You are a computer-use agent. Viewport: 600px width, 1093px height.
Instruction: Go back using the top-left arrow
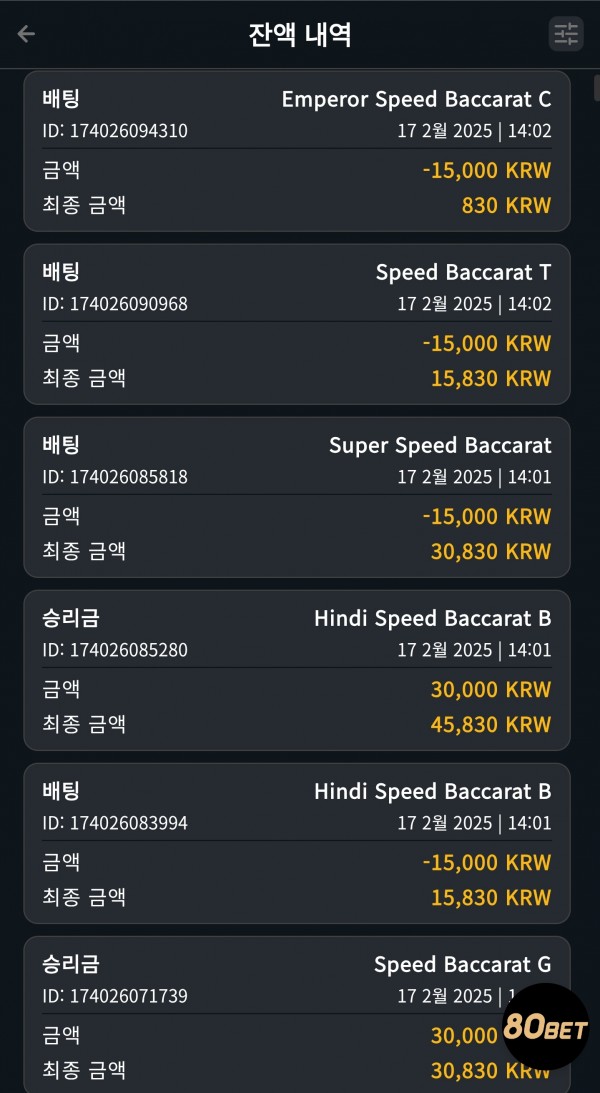click(26, 33)
